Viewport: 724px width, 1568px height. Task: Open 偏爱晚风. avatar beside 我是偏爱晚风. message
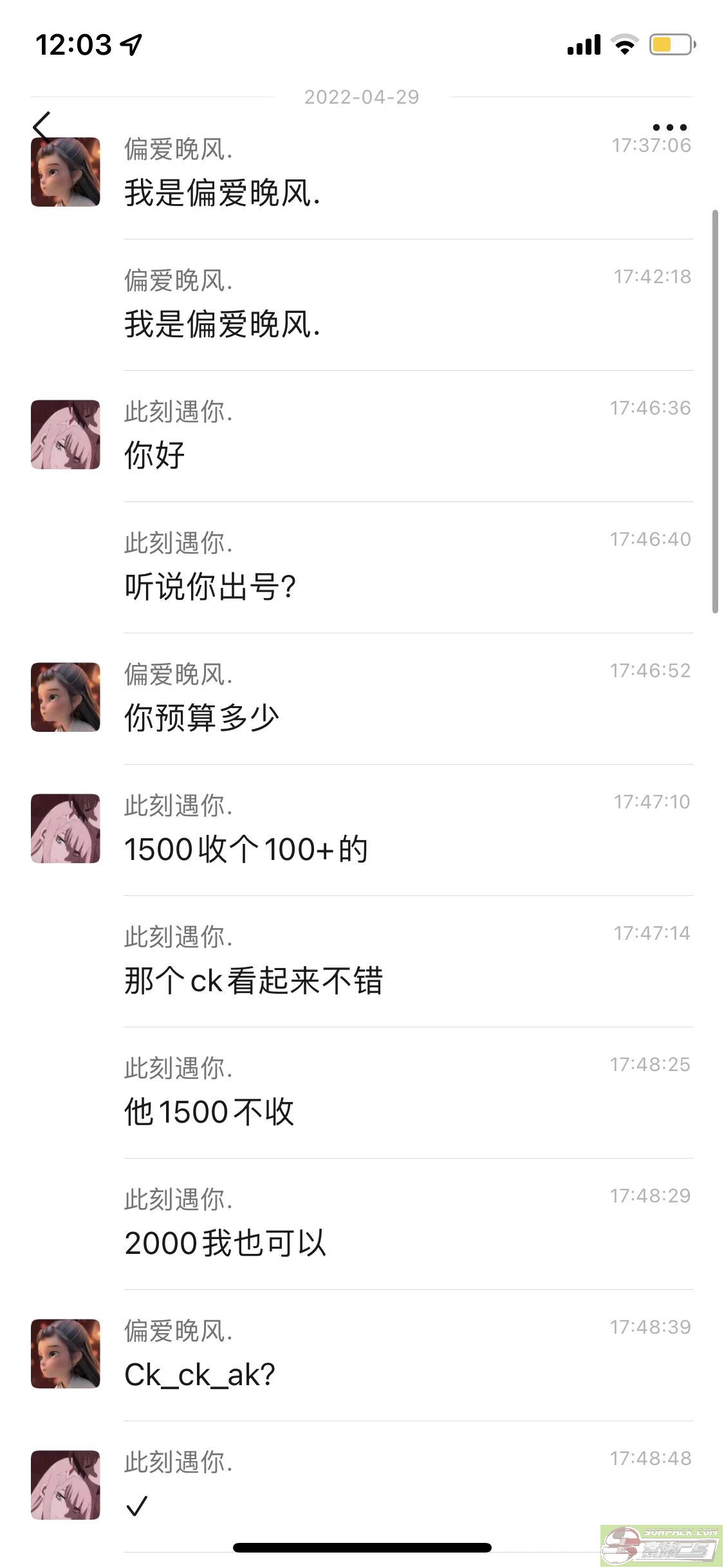[x=66, y=173]
